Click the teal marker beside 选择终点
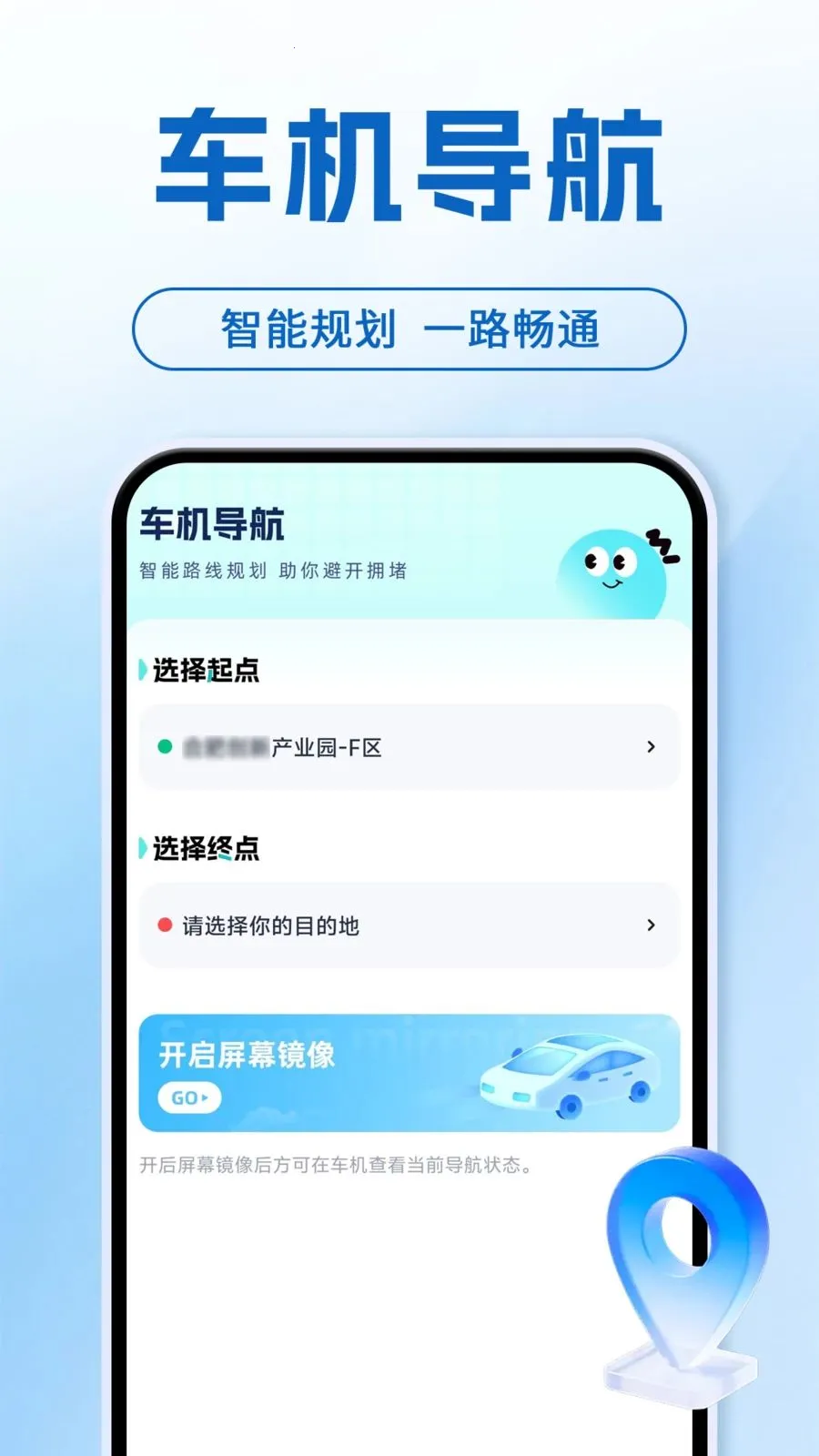This screenshot has height=1456, width=819. click(x=142, y=848)
